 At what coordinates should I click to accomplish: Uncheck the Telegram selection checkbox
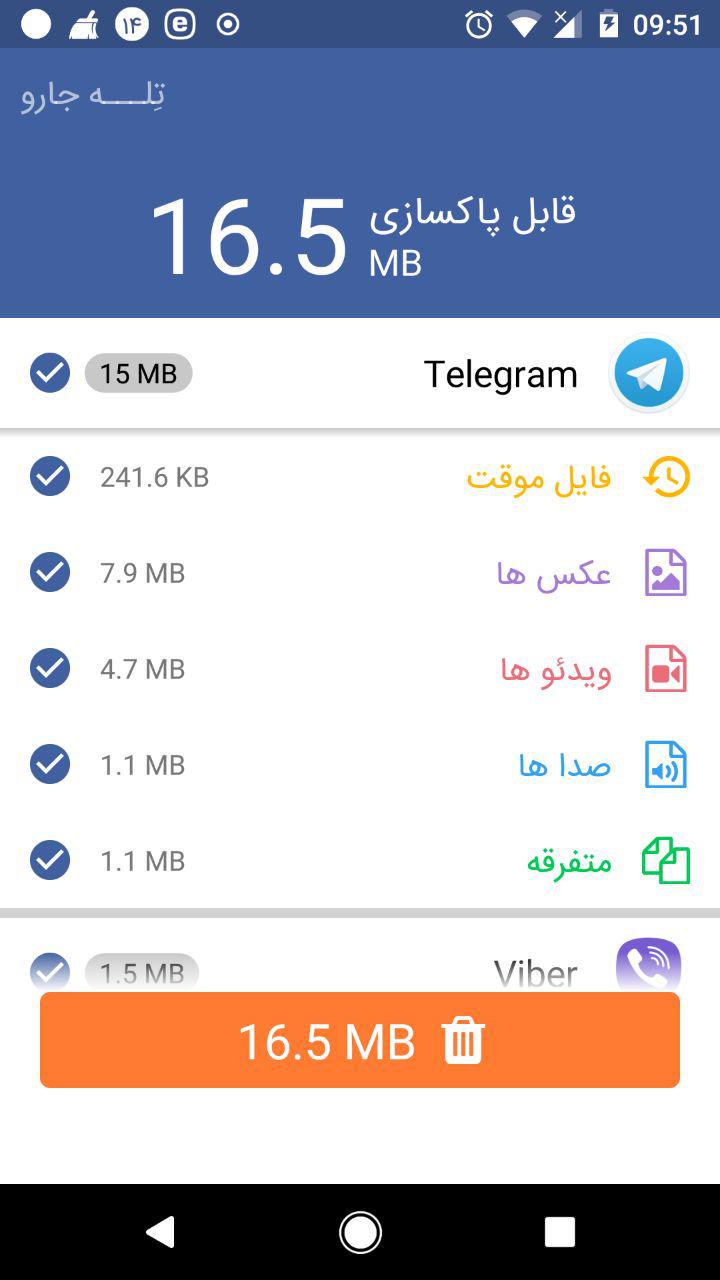click(50, 372)
